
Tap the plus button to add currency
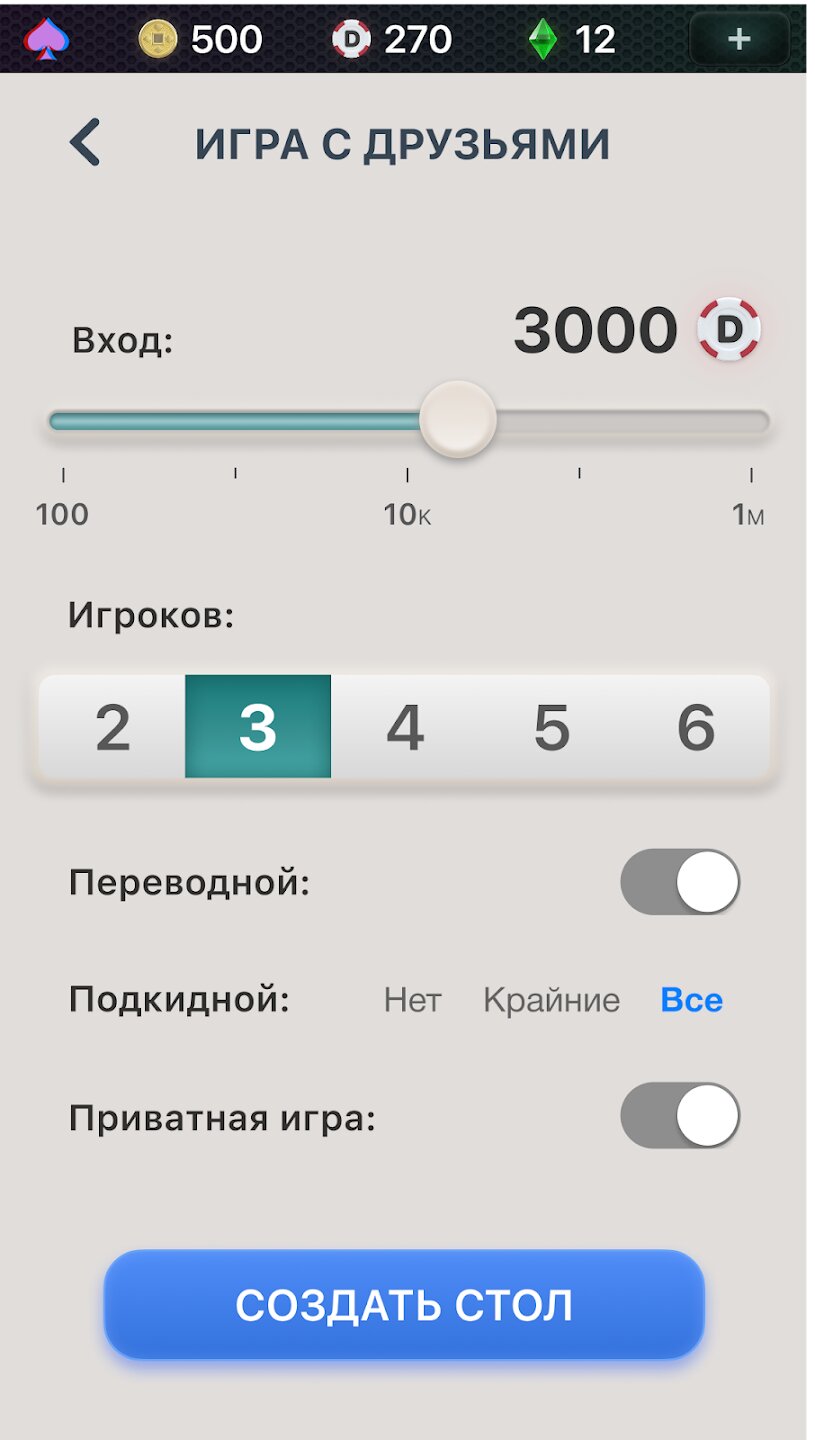click(739, 39)
